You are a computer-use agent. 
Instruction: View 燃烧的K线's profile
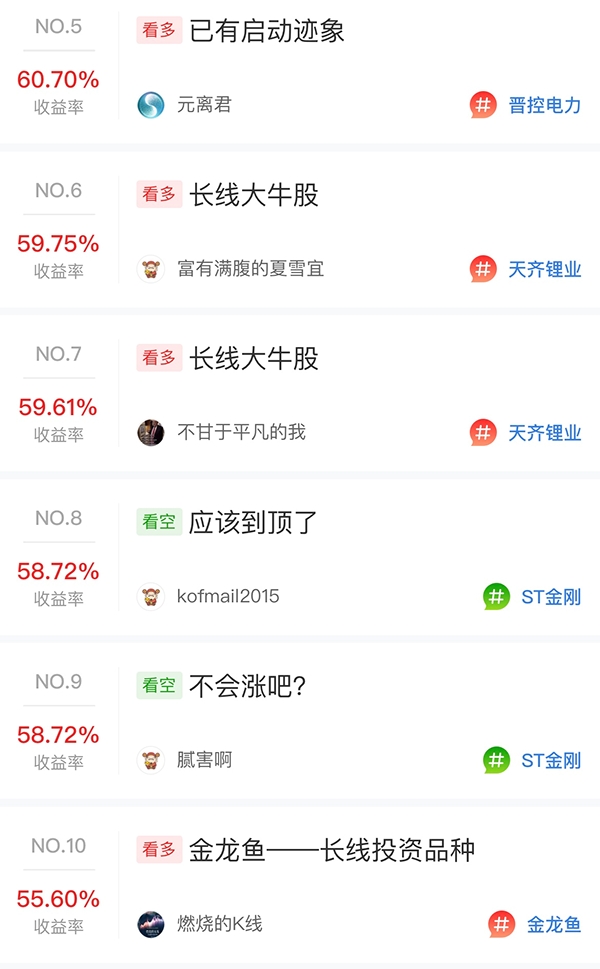[200, 924]
